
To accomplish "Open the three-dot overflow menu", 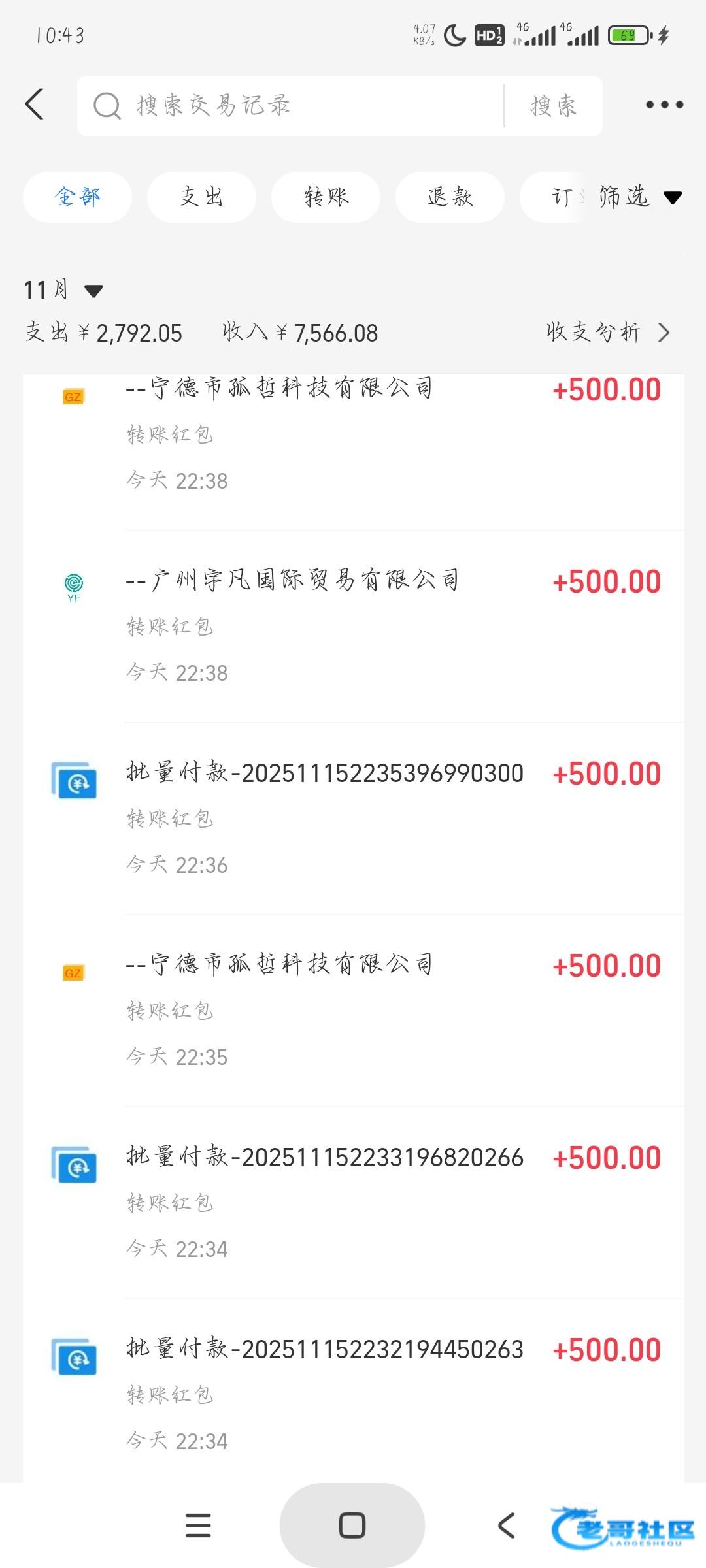I will 664,105.
